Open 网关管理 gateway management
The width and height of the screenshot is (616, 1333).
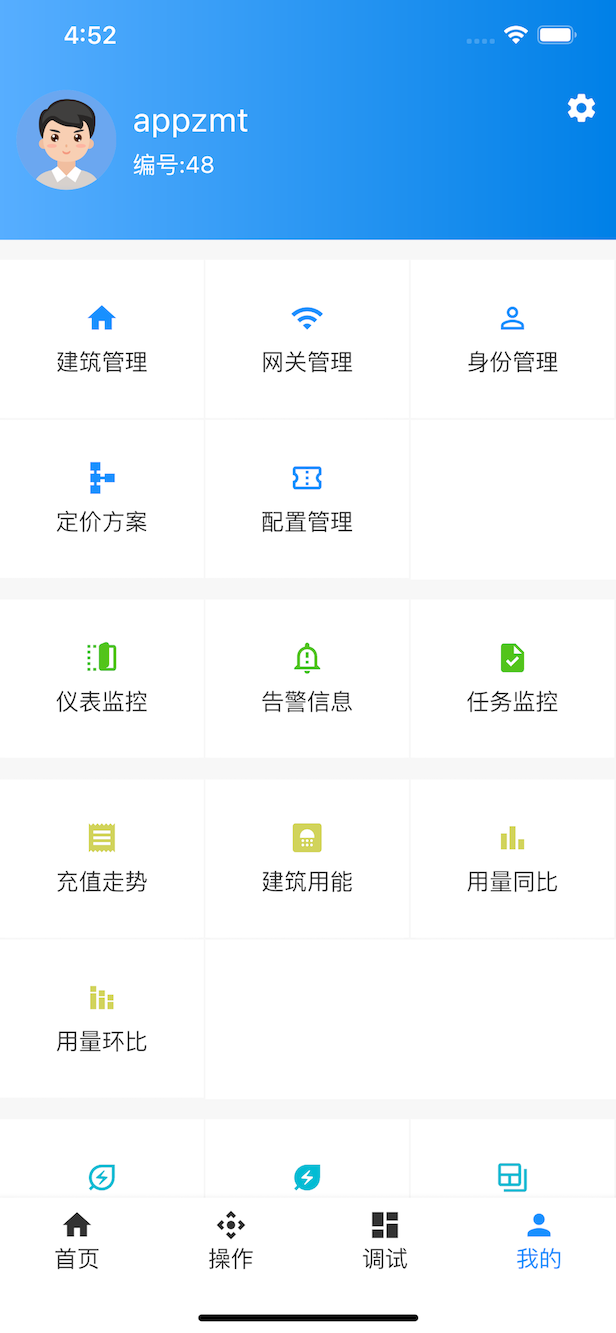[307, 340]
